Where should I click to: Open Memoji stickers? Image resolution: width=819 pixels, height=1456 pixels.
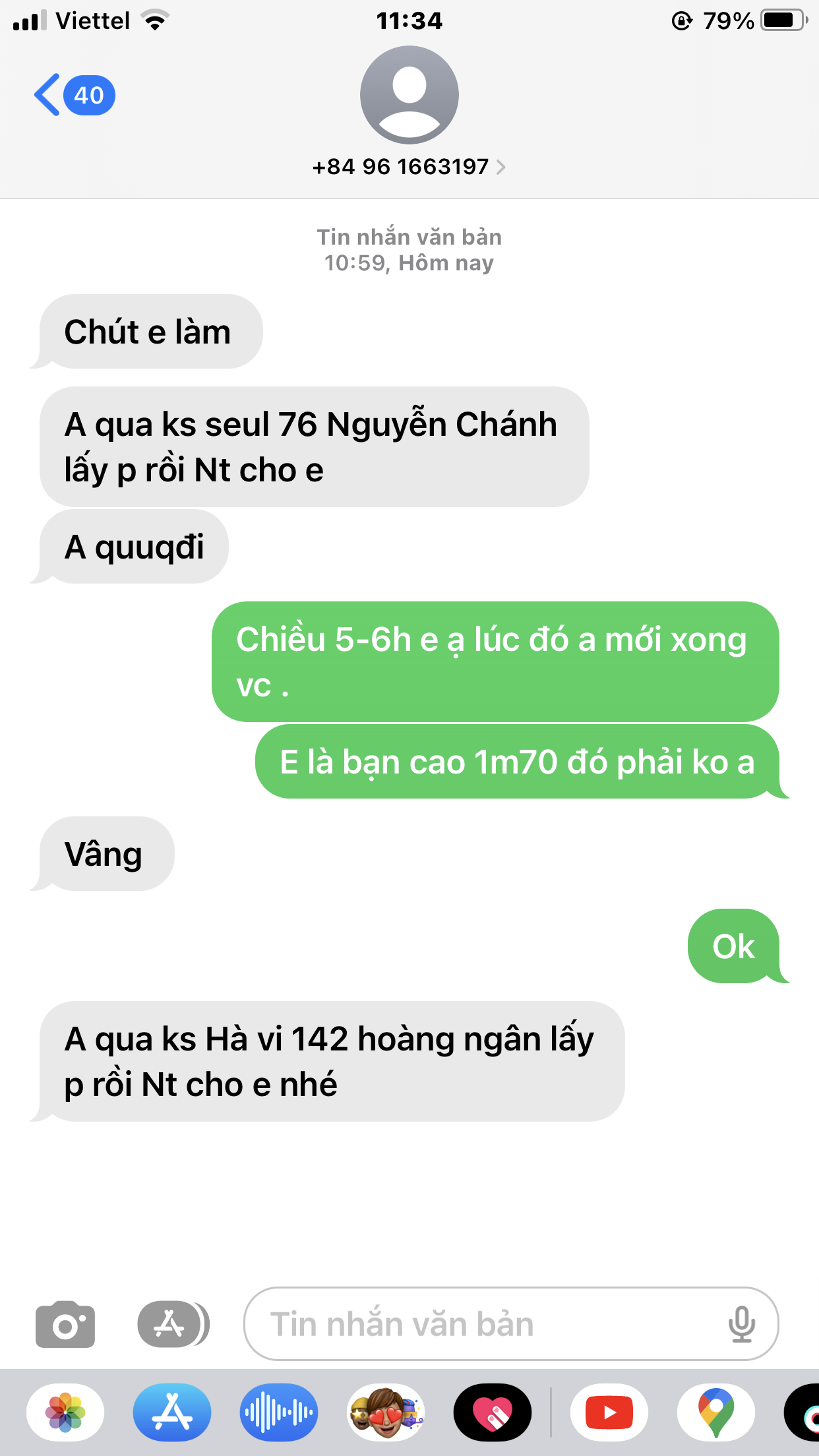coord(386,1412)
